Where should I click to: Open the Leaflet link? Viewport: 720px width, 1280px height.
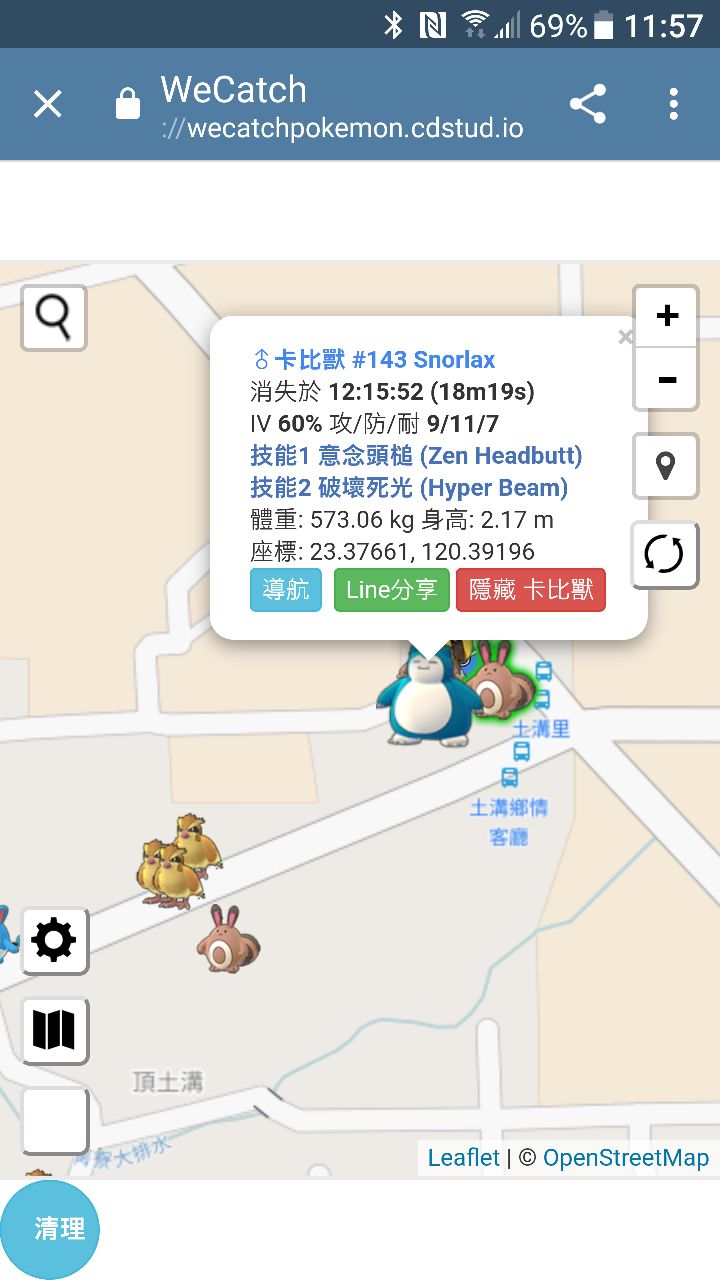463,1158
